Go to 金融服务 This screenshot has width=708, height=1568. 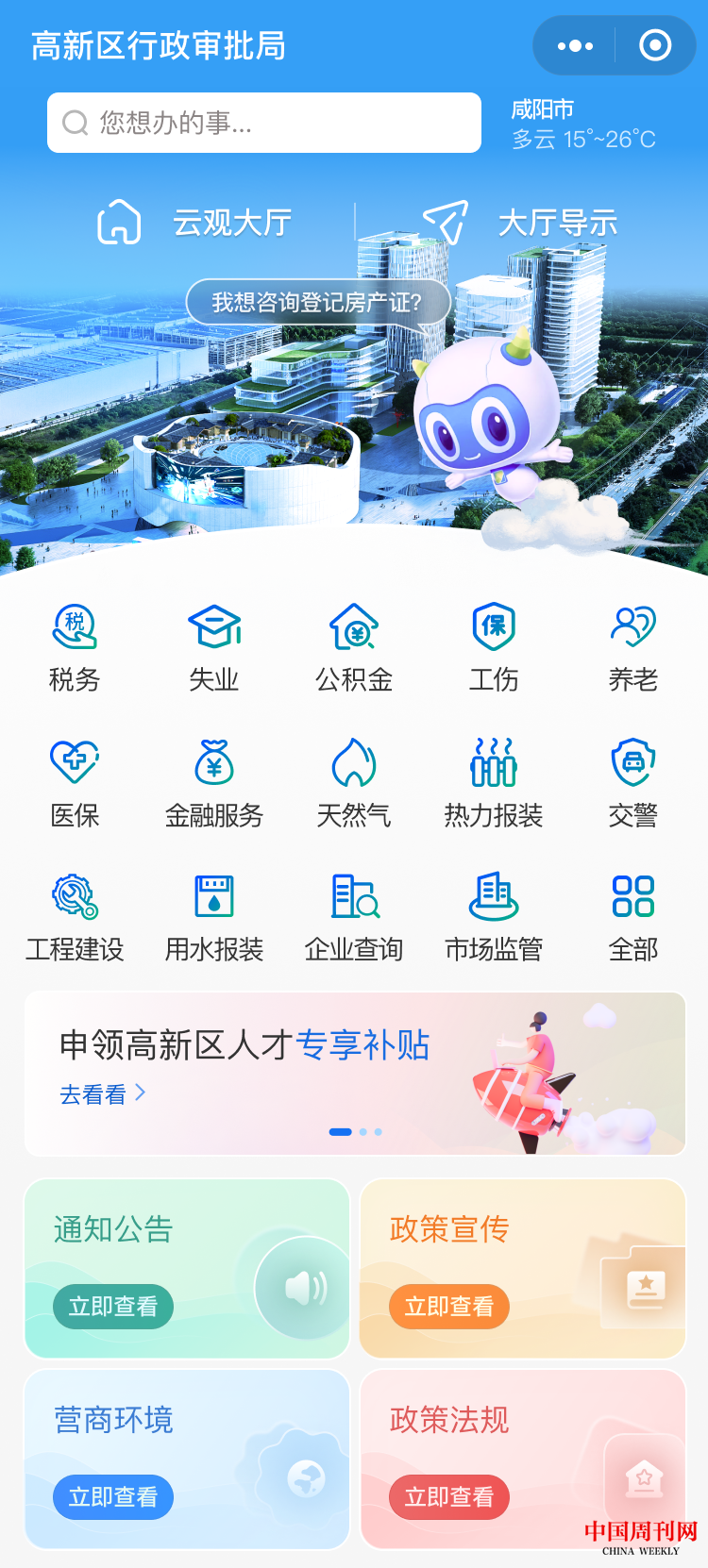[214, 783]
